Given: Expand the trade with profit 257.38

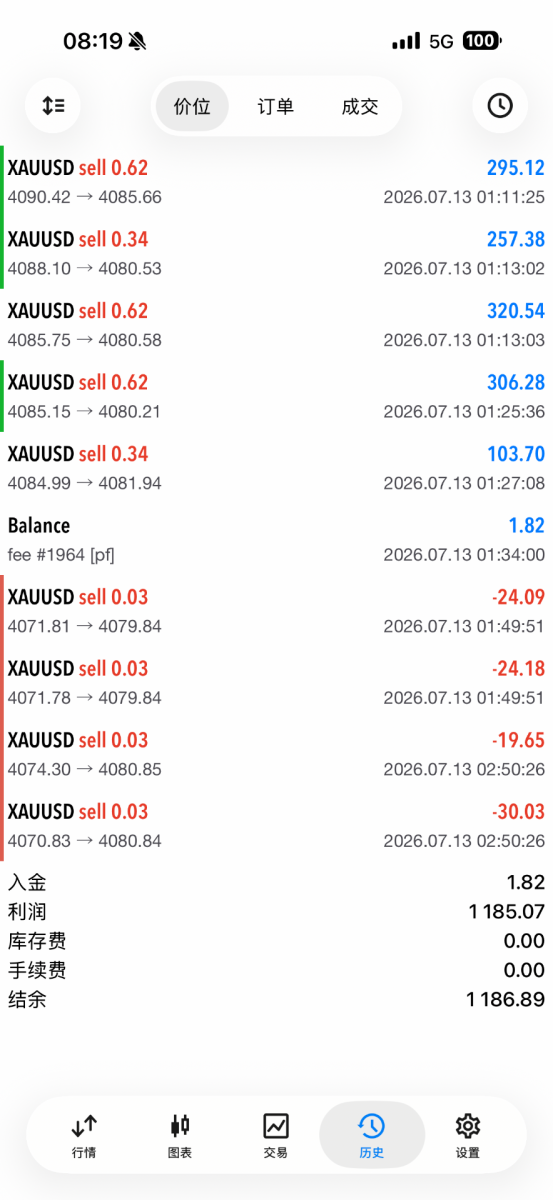Looking at the screenshot, I should (x=276, y=253).
